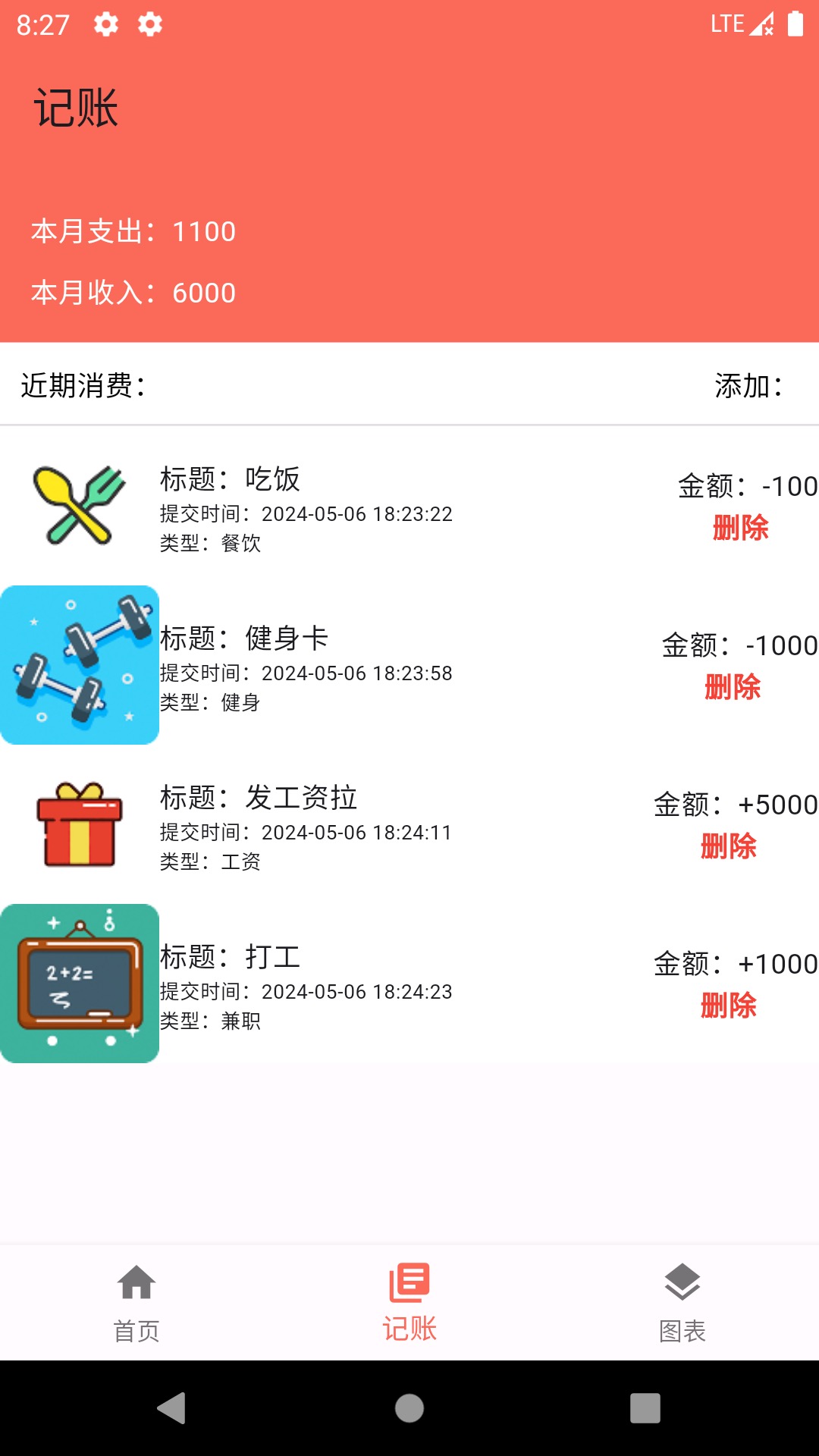
Task: Tap the system home button
Action: 409,1408
